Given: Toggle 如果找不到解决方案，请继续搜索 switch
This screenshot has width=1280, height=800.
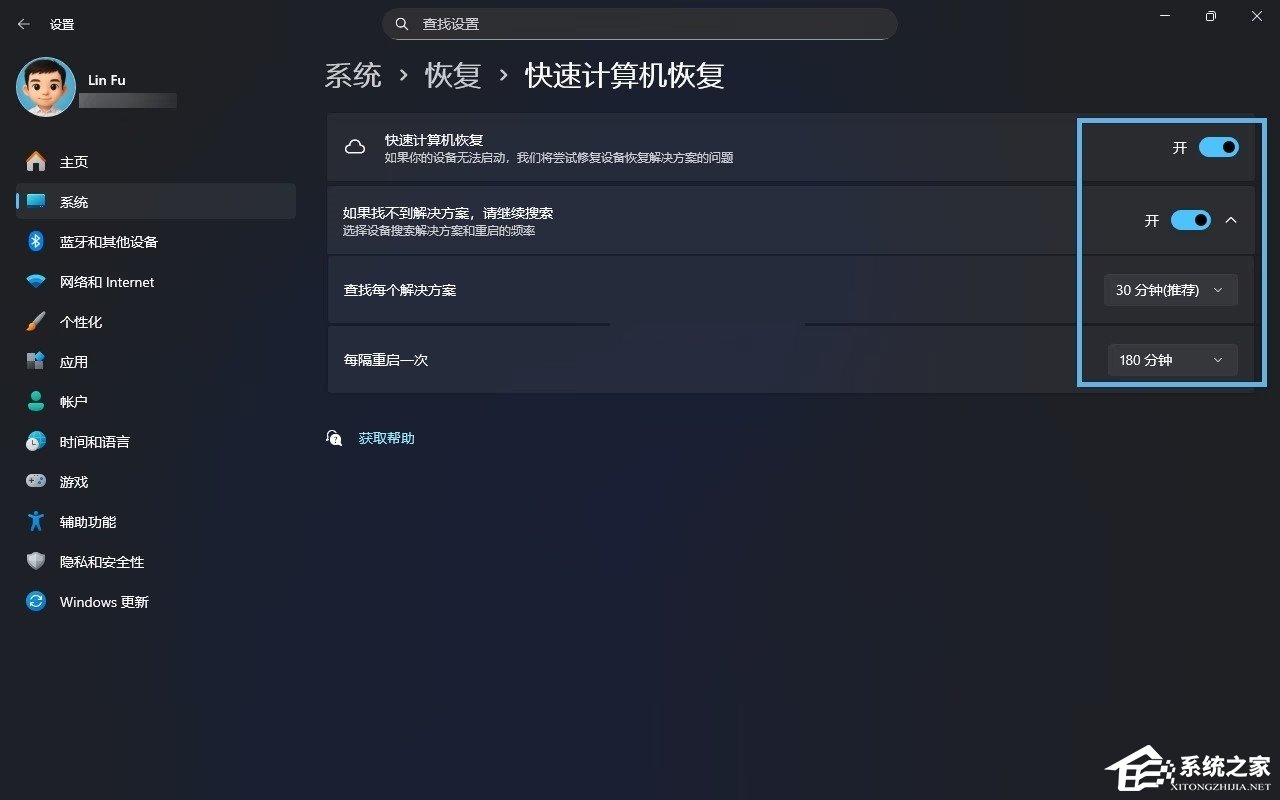Looking at the screenshot, I should 1190,220.
